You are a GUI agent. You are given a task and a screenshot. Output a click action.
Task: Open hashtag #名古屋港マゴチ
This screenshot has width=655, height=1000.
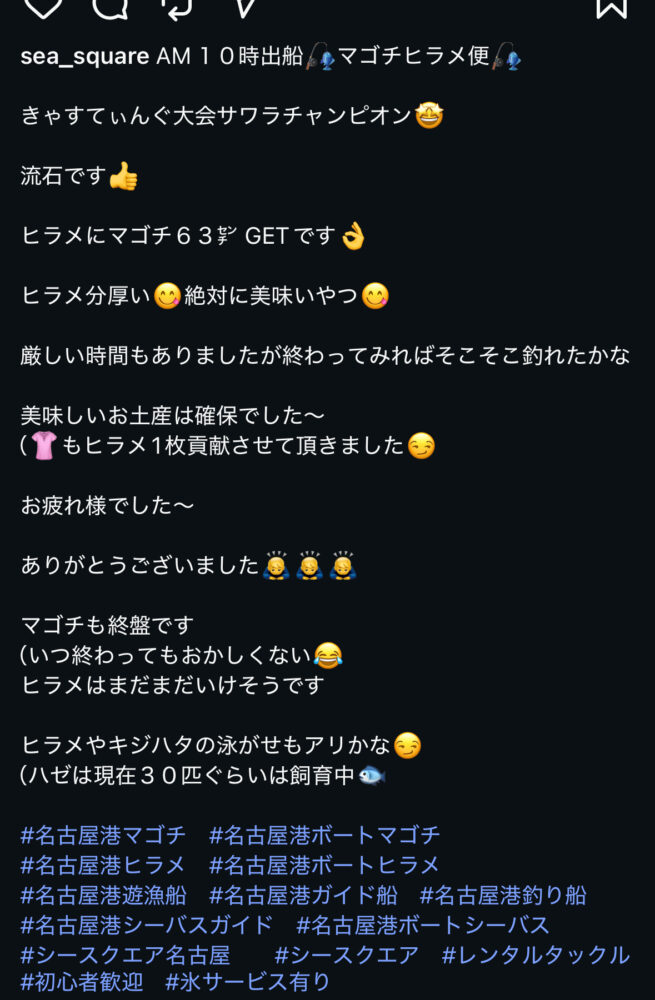pyautogui.click(x=103, y=835)
